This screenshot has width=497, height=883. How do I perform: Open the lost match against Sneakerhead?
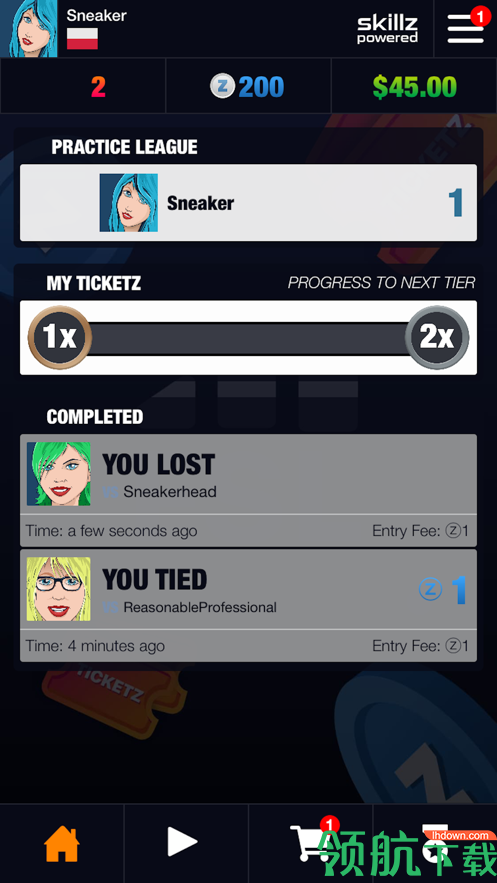pos(248,490)
